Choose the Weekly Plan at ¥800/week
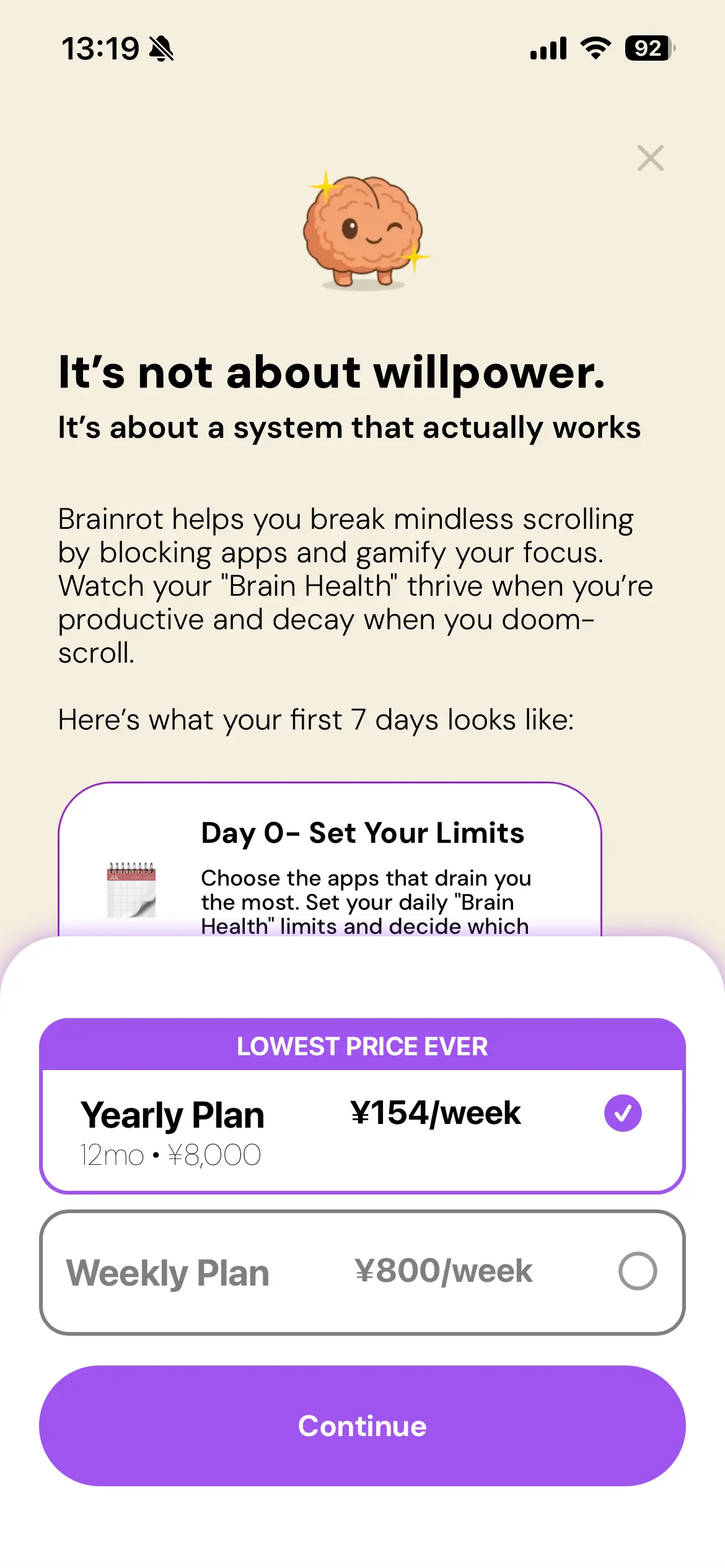Screen dimensions: 725x1568 click(x=362, y=1272)
